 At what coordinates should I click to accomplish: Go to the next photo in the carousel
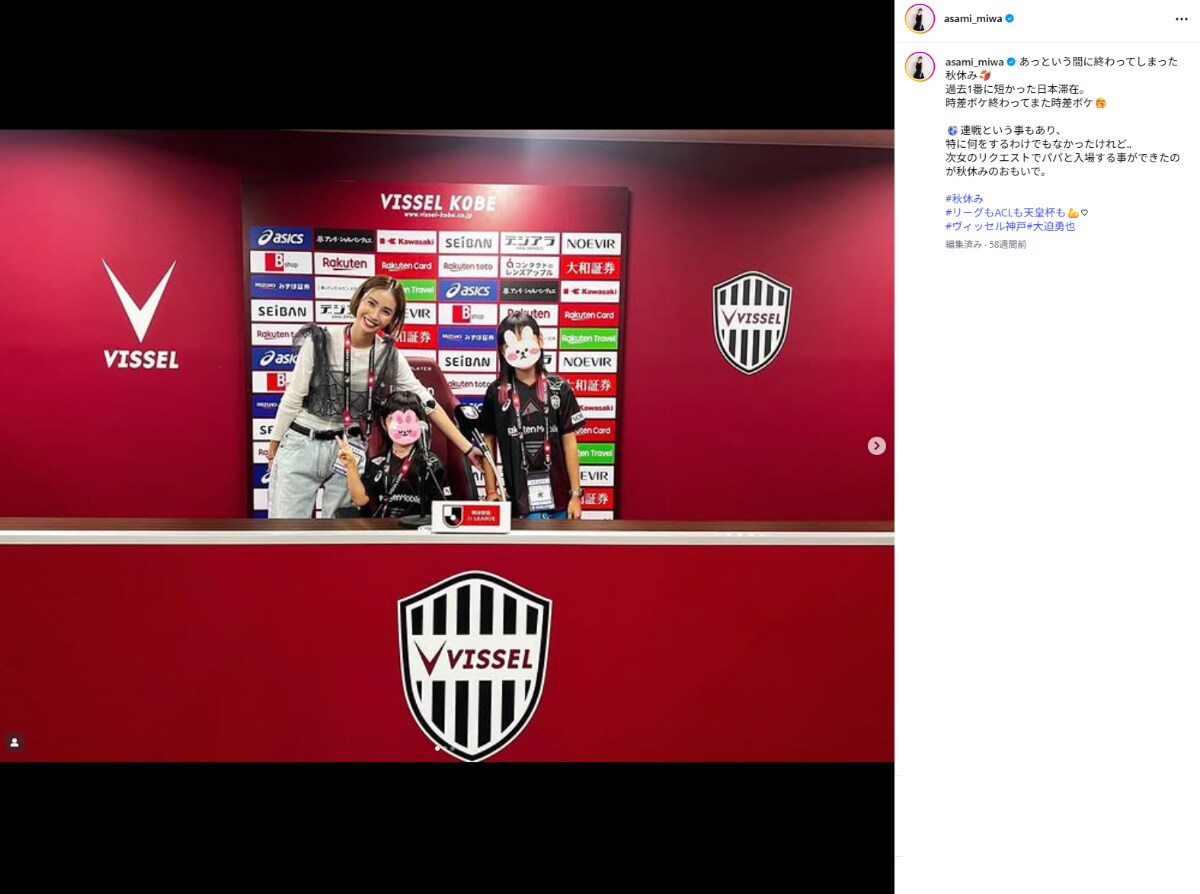pyautogui.click(x=876, y=446)
